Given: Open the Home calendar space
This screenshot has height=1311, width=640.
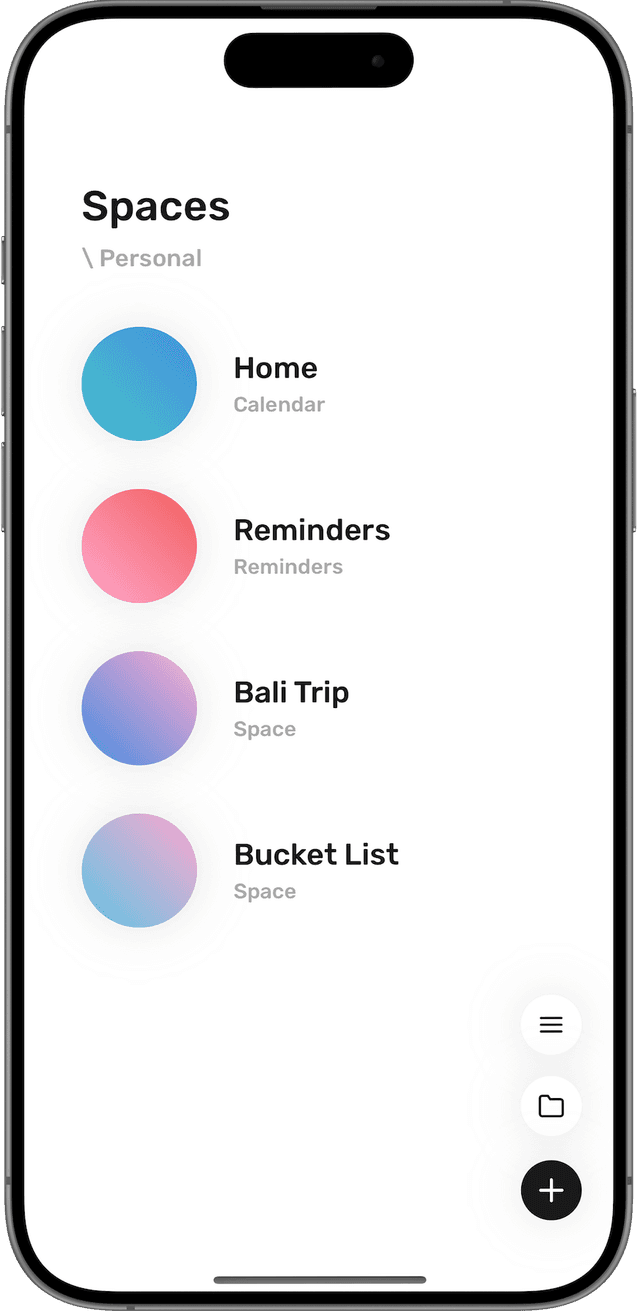Looking at the screenshot, I should pos(139,384).
